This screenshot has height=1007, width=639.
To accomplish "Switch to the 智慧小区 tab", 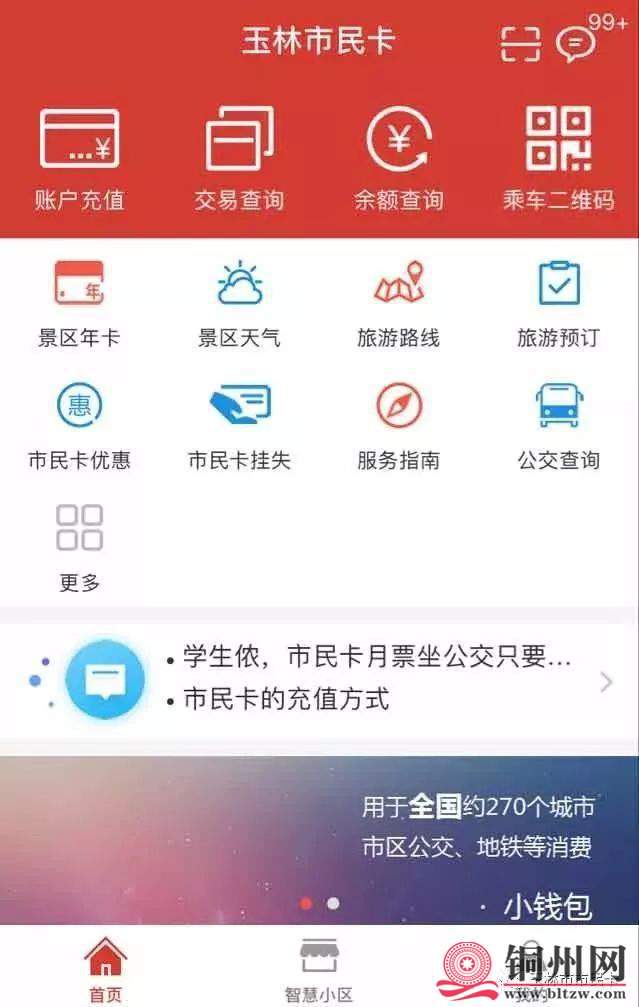I will click(319, 969).
